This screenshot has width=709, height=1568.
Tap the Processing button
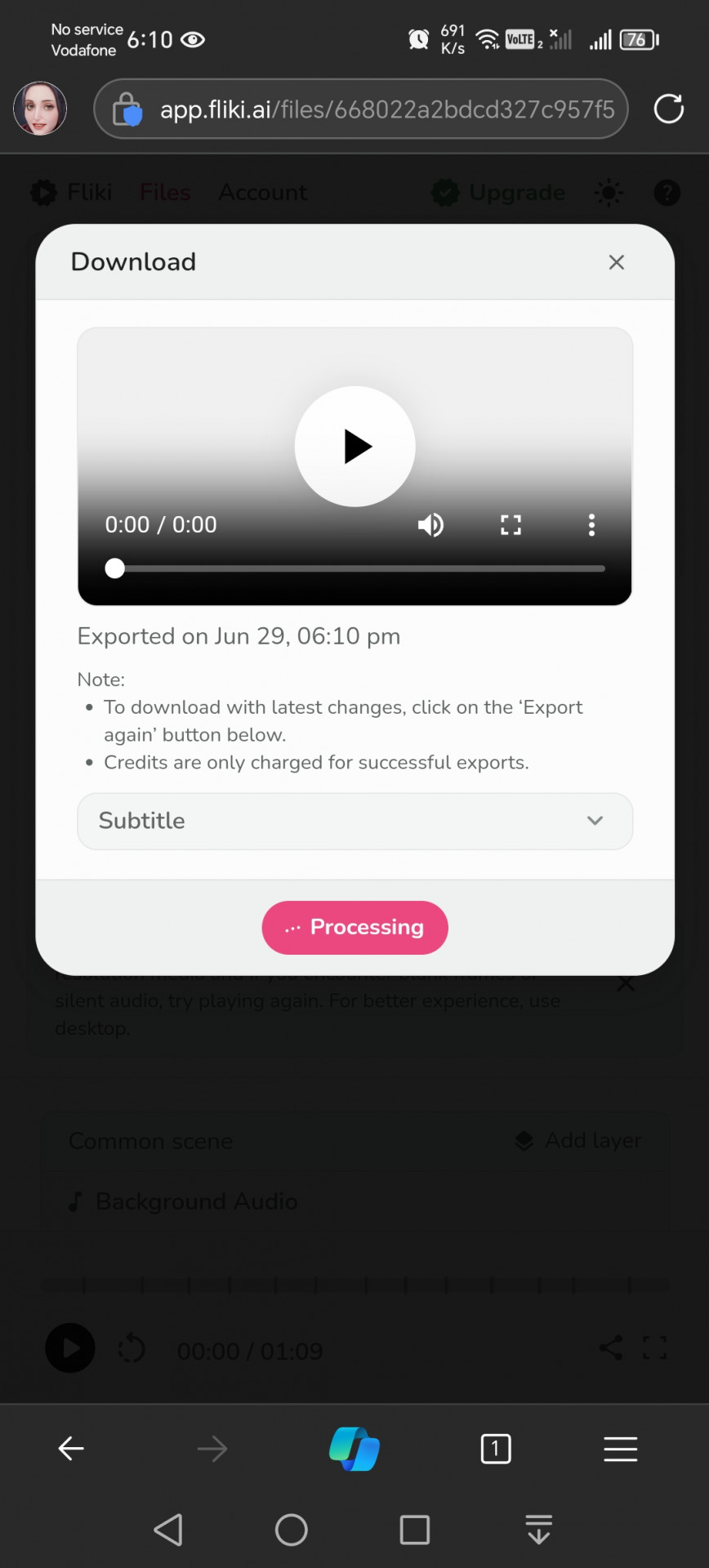click(x=354, y=928)
